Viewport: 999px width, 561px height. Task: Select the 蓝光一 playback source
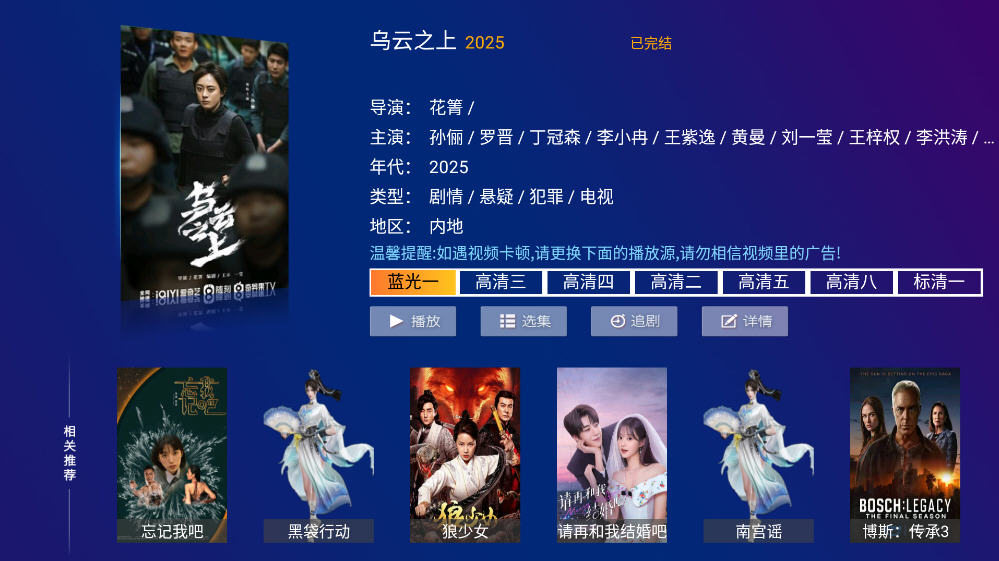coord(413,282)
